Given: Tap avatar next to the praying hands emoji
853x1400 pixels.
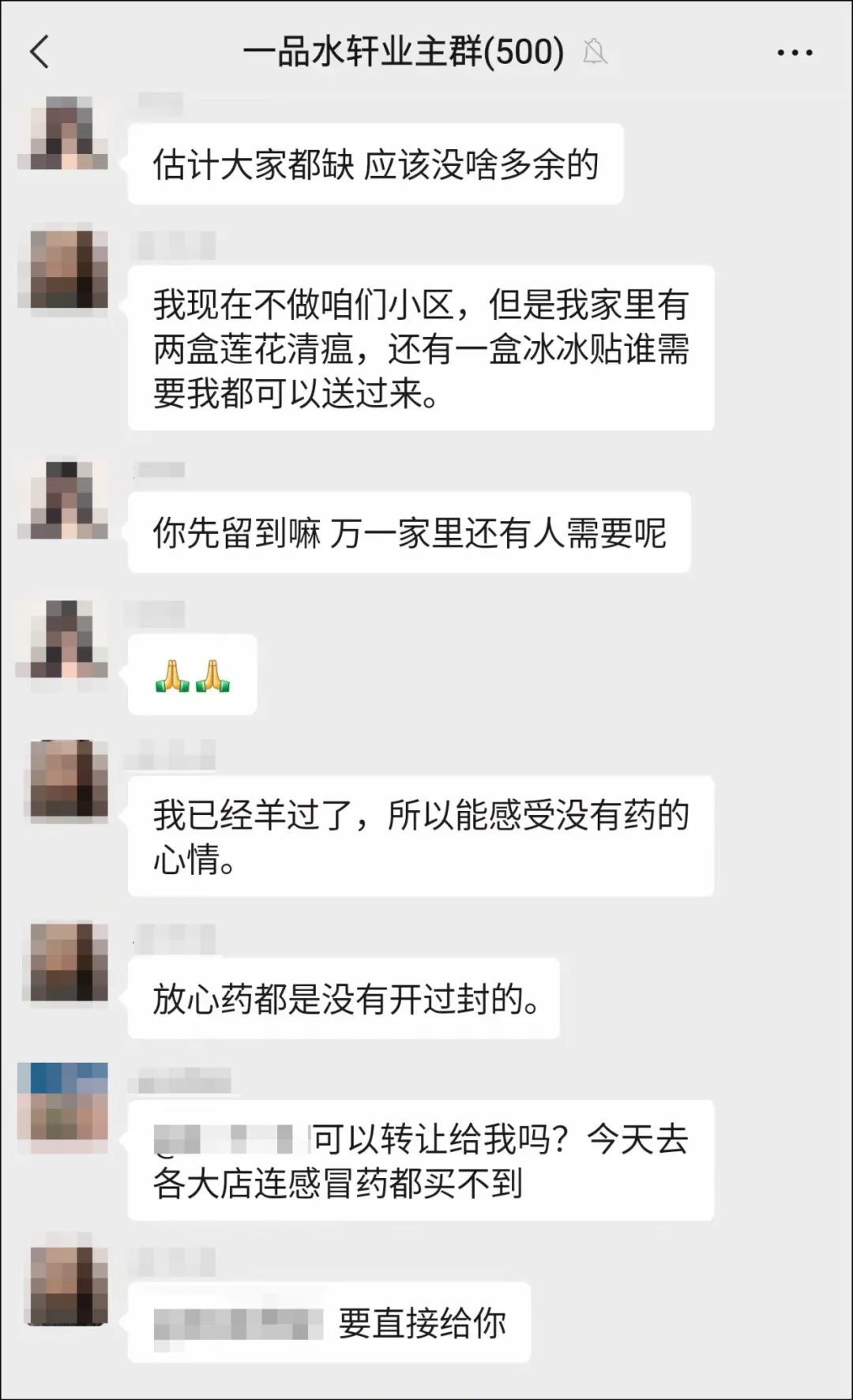Looking at the screenshot, I should 63,640.
